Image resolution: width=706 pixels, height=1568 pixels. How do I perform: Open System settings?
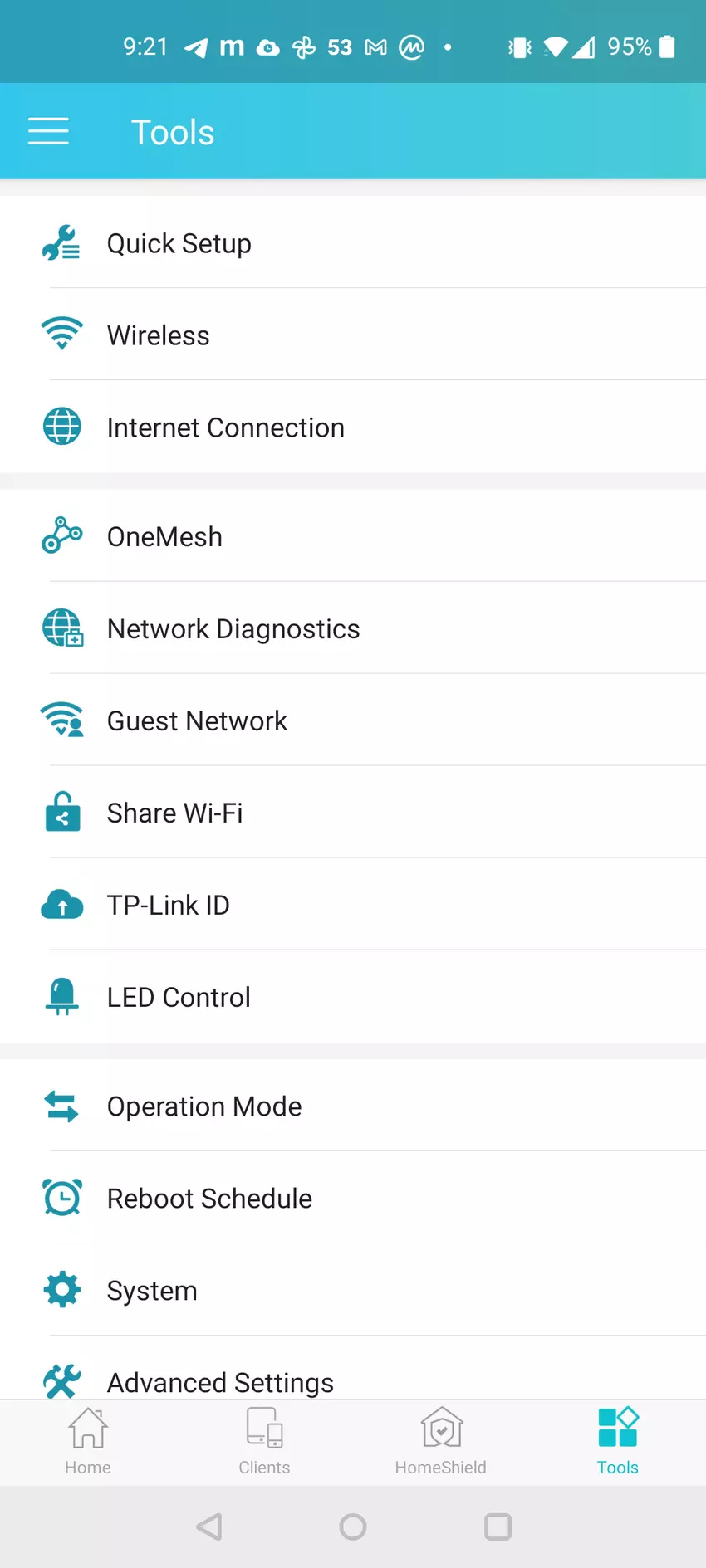pyautogui.click(x=152, y=1291)
